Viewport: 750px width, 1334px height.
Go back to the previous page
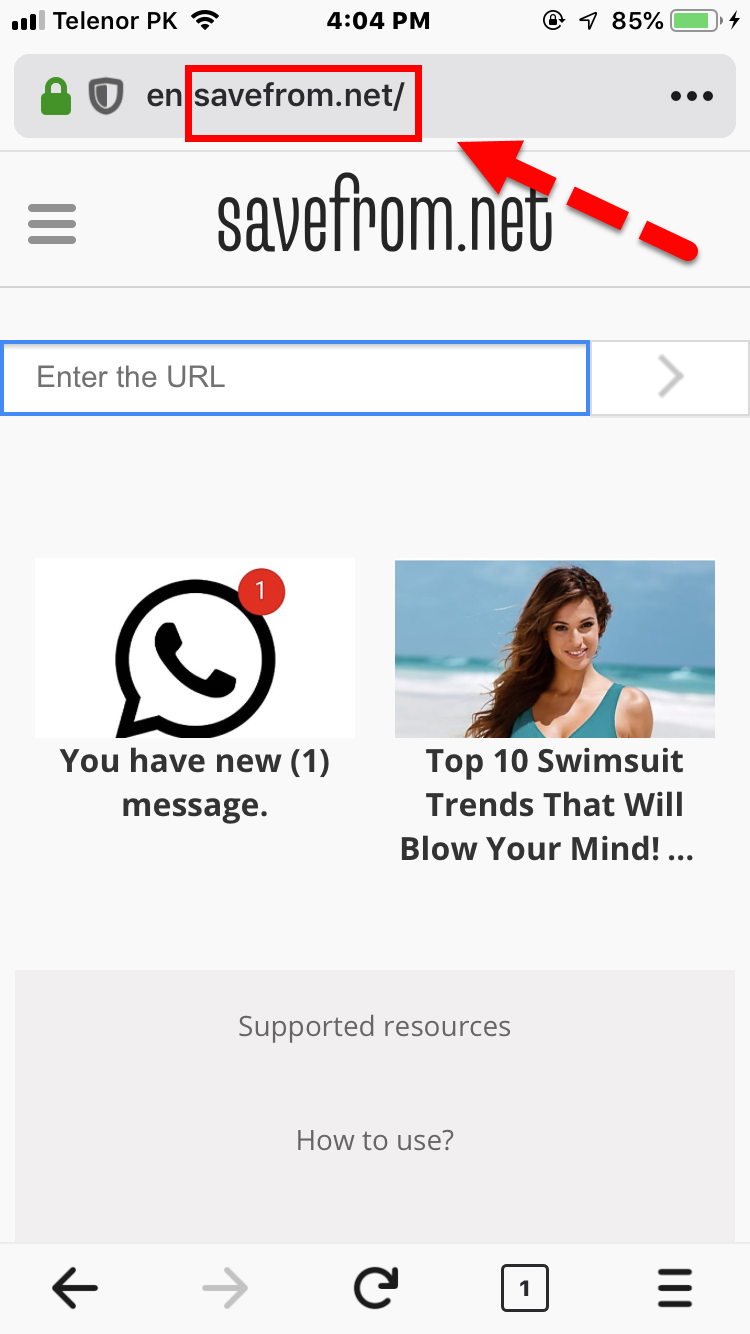(x=75, y=1289)
